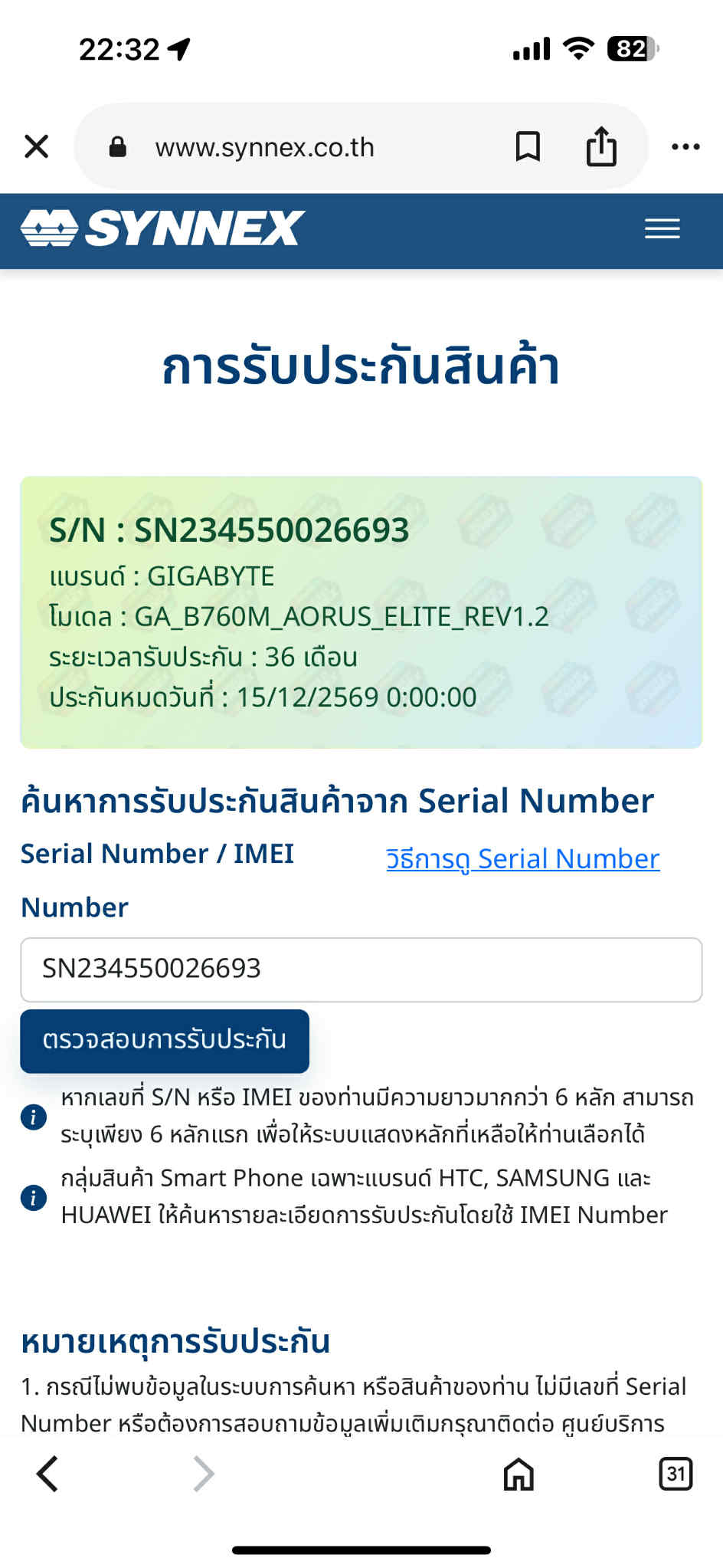Go to the browser home page
The width and height of the screenshot is (723, 1568).
pos(519,1473)
